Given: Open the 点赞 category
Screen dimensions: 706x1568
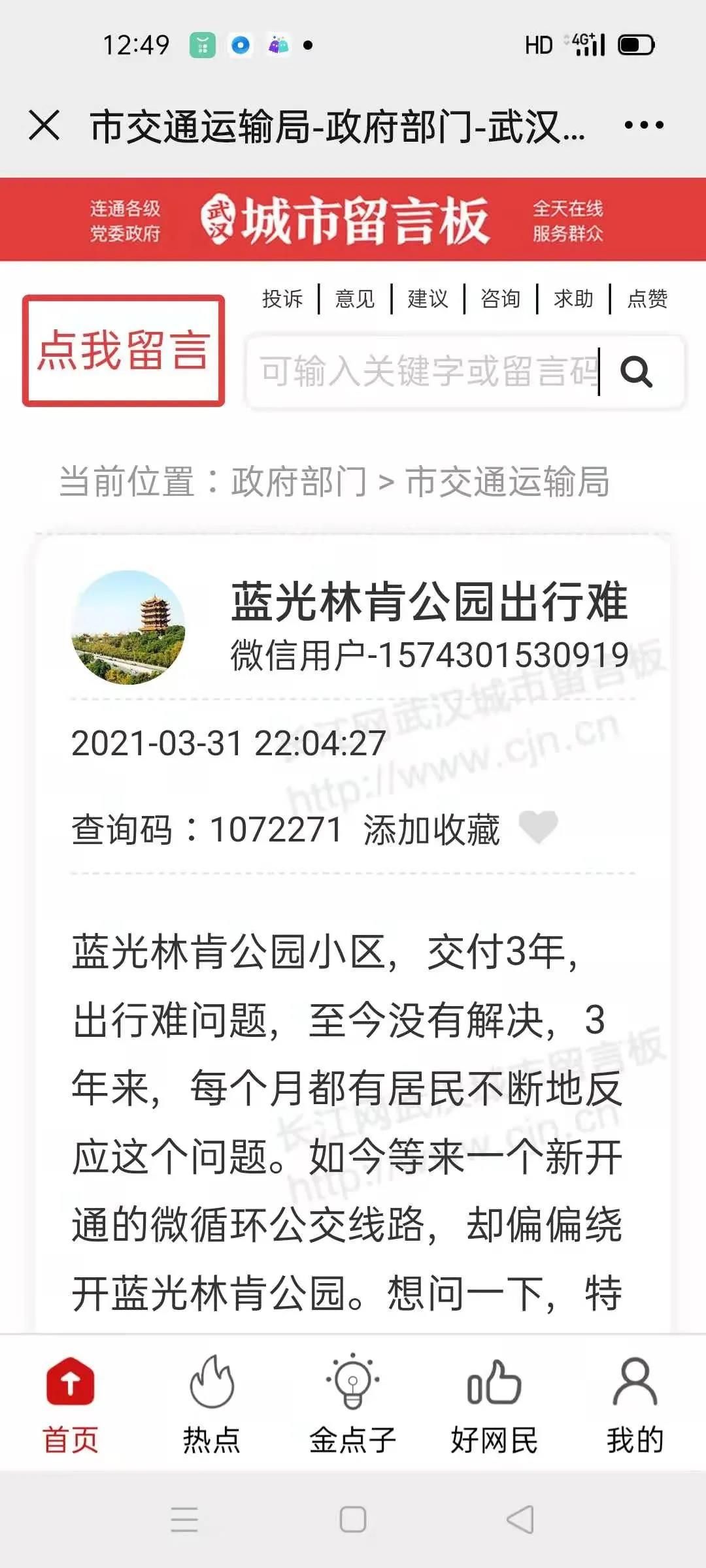Looking at the screenshot, I should (x=647, y=299).
